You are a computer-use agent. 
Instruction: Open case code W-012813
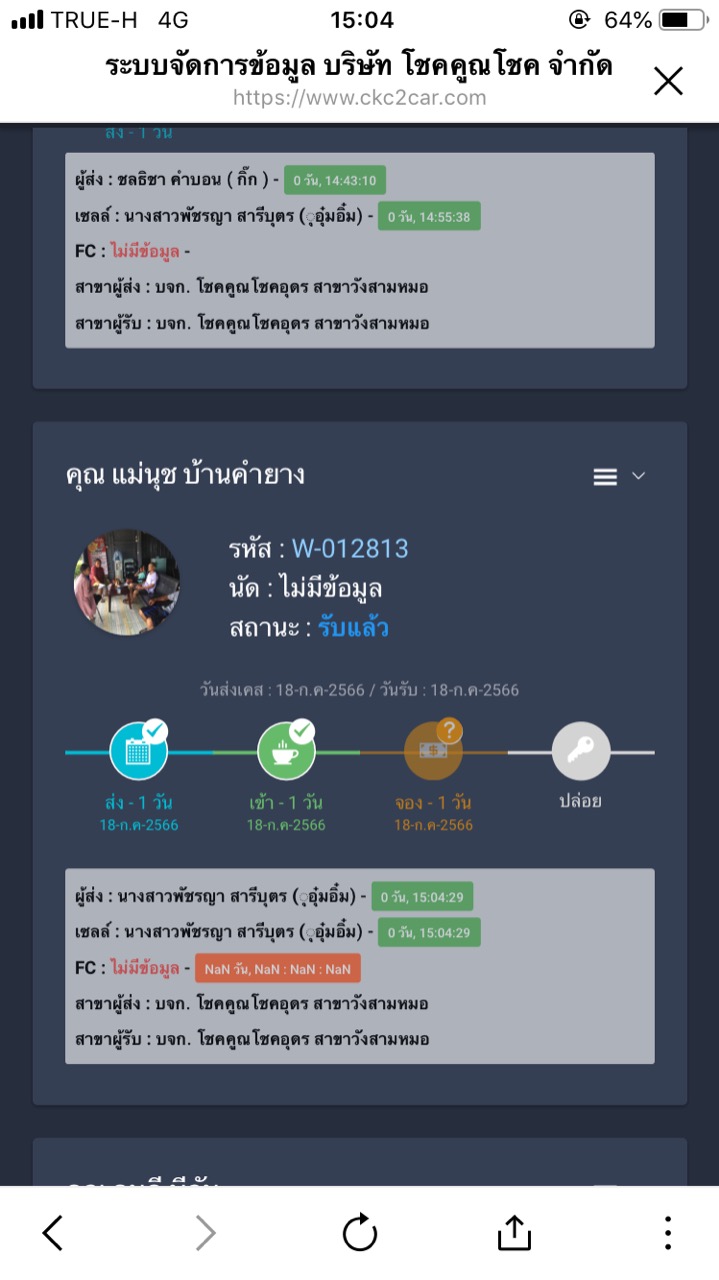(x=350, y=548)
